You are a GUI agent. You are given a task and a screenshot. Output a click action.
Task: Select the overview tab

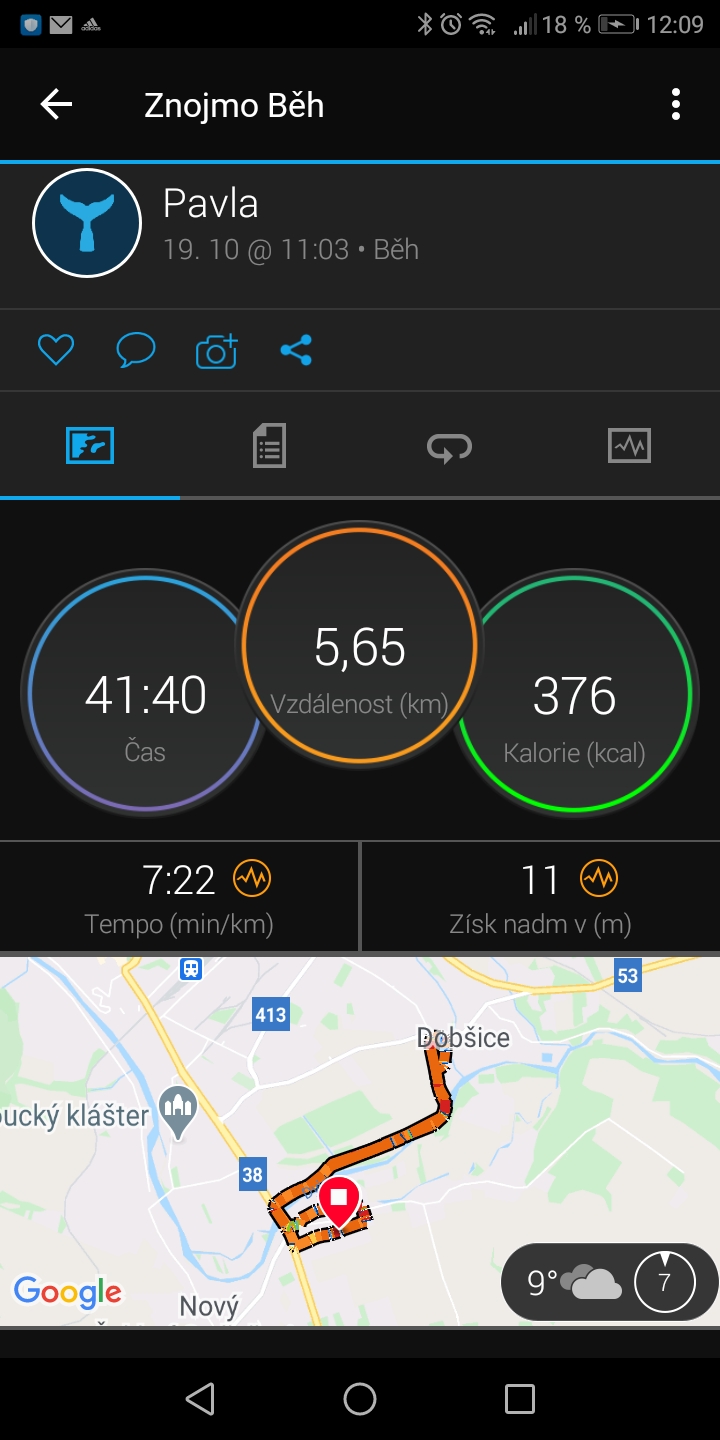(90, 445)
